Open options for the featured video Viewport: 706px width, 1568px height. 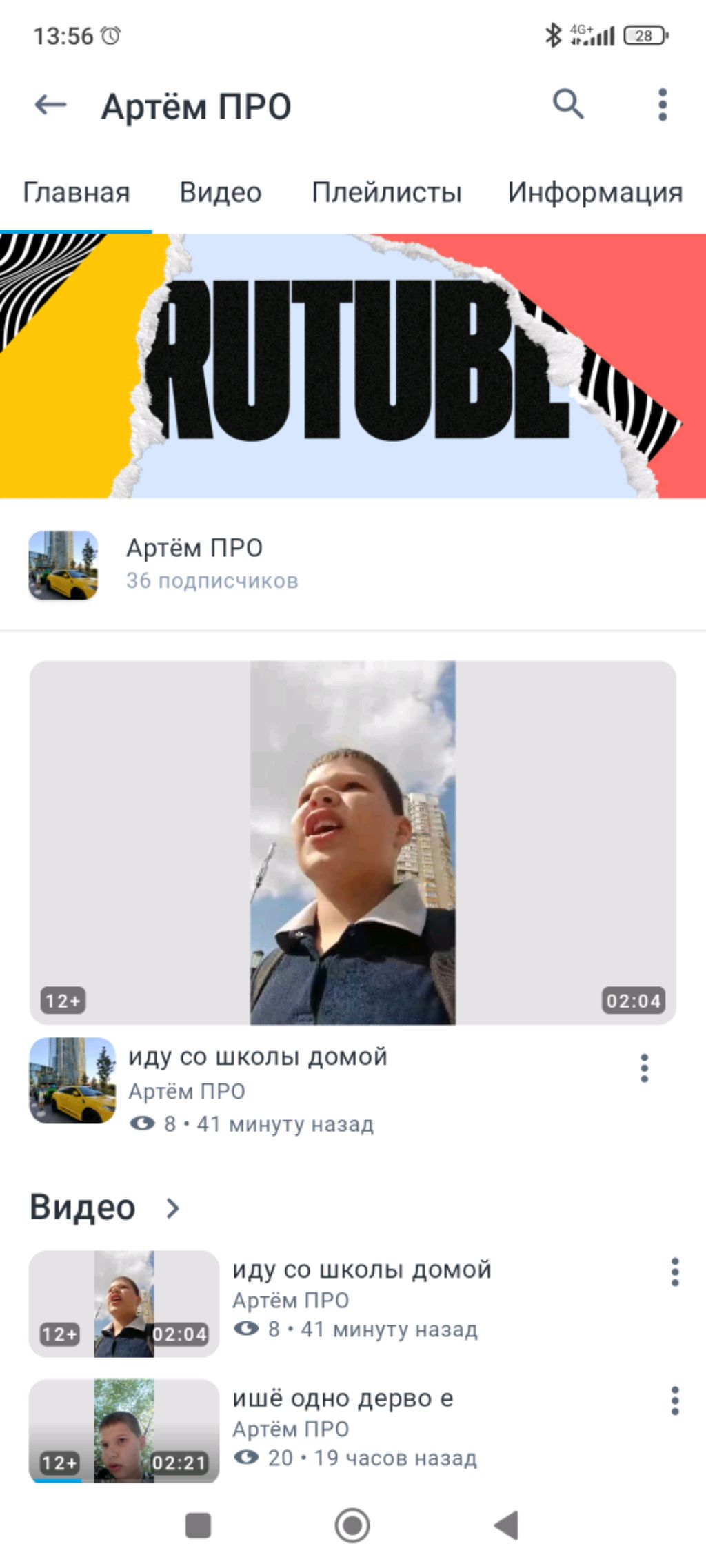644,1068
